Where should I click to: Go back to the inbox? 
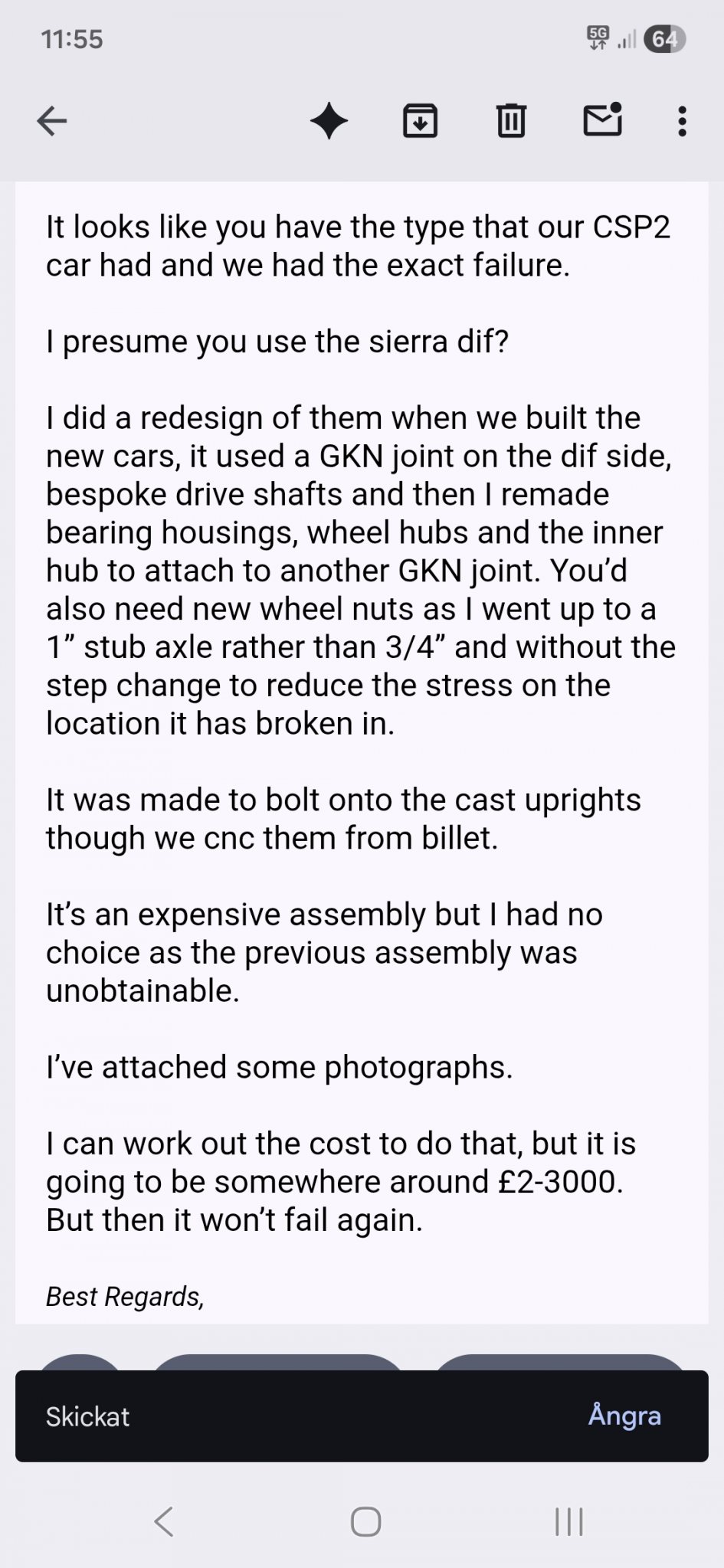pos(52,121)
